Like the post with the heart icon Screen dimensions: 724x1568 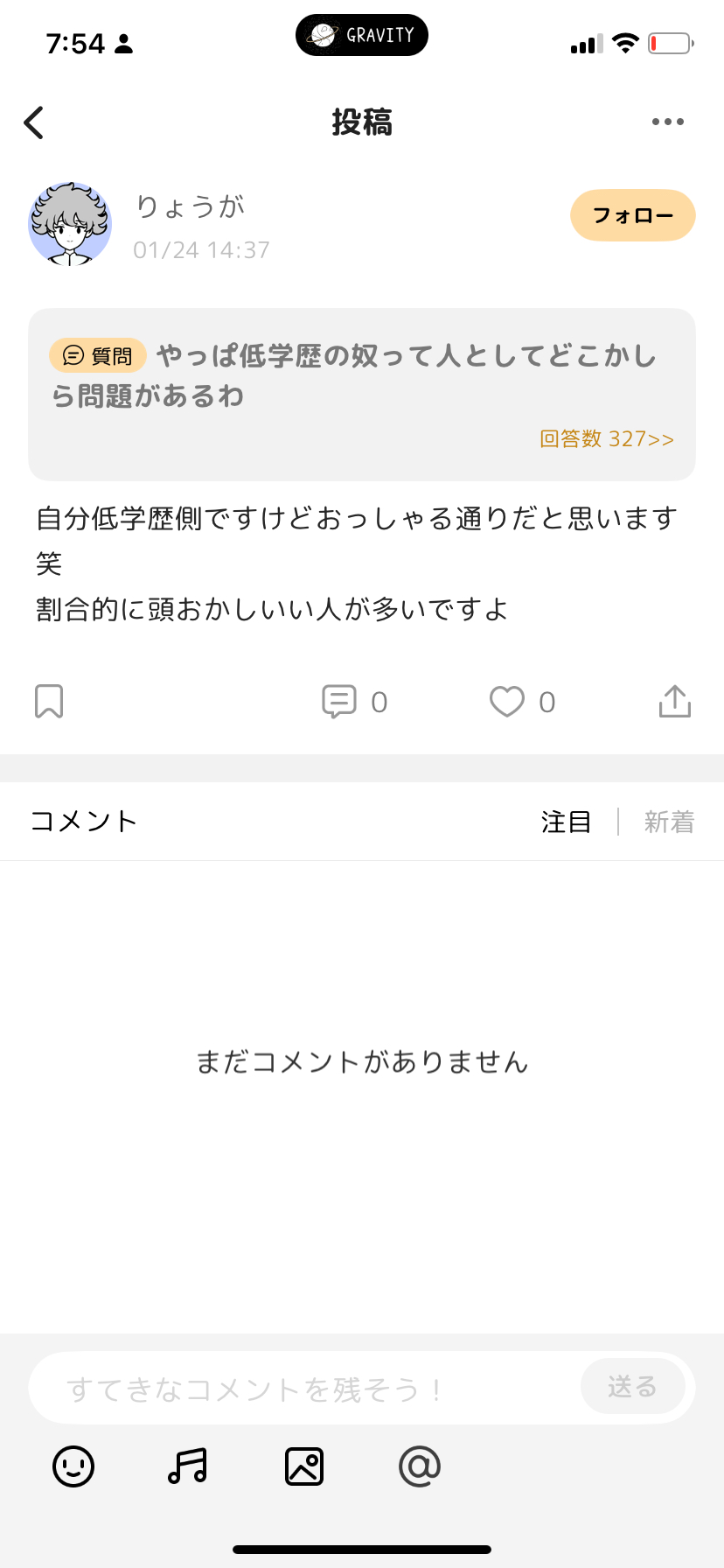(x=505, y=700)
